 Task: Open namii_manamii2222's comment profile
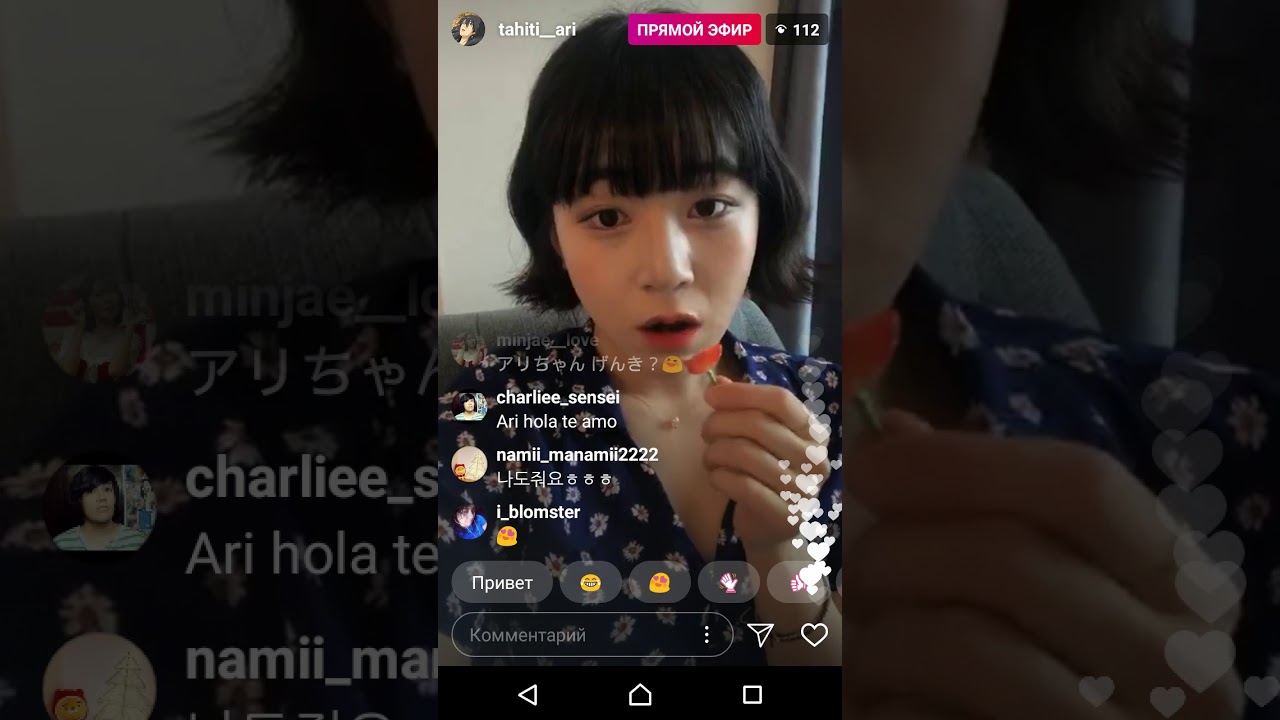(x=577, y=455)
